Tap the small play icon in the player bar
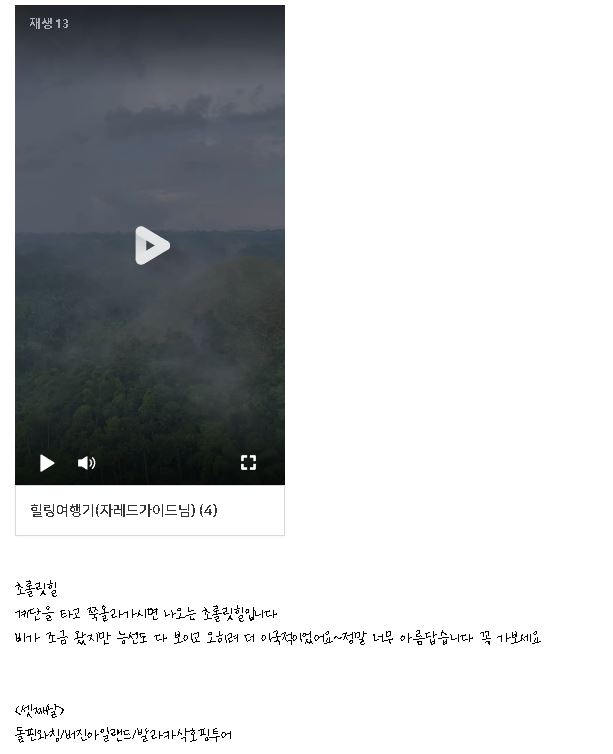The height and width of the screenshot is (754, 613). pyautogui.click(x=47, y=462)
